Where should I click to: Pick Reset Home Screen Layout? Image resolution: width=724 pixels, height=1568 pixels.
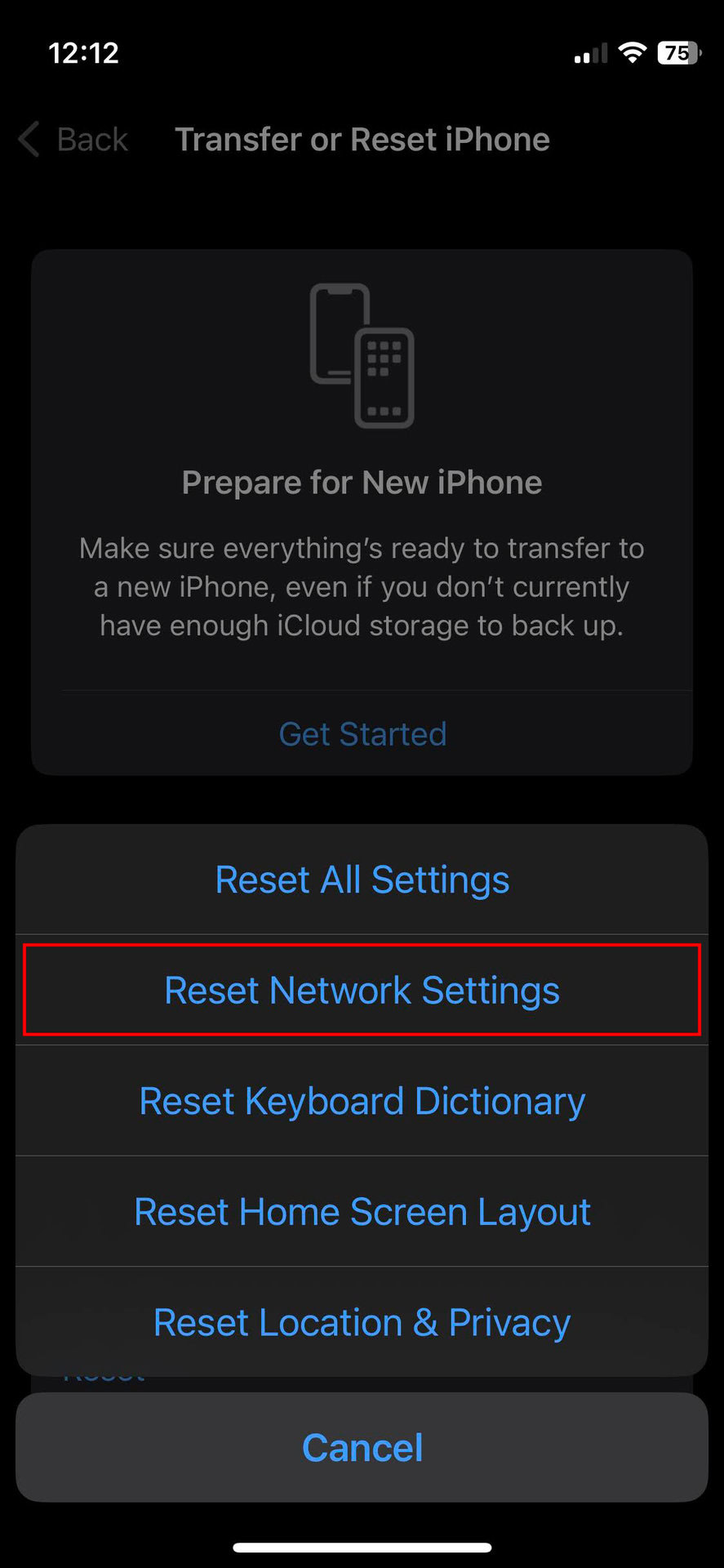[362, 1211]
